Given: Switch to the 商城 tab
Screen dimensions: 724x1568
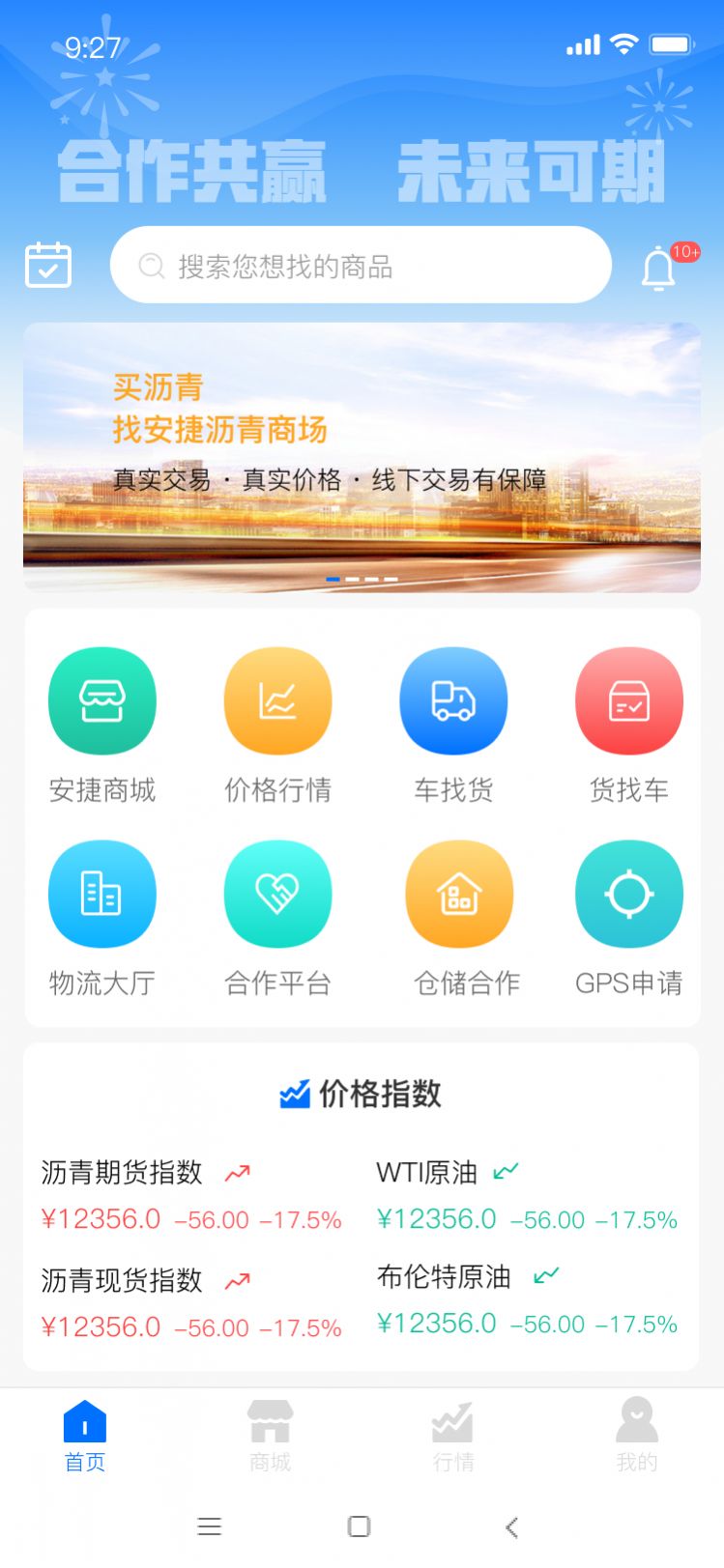Looking at the screenshot, I should click(269, 1435).
